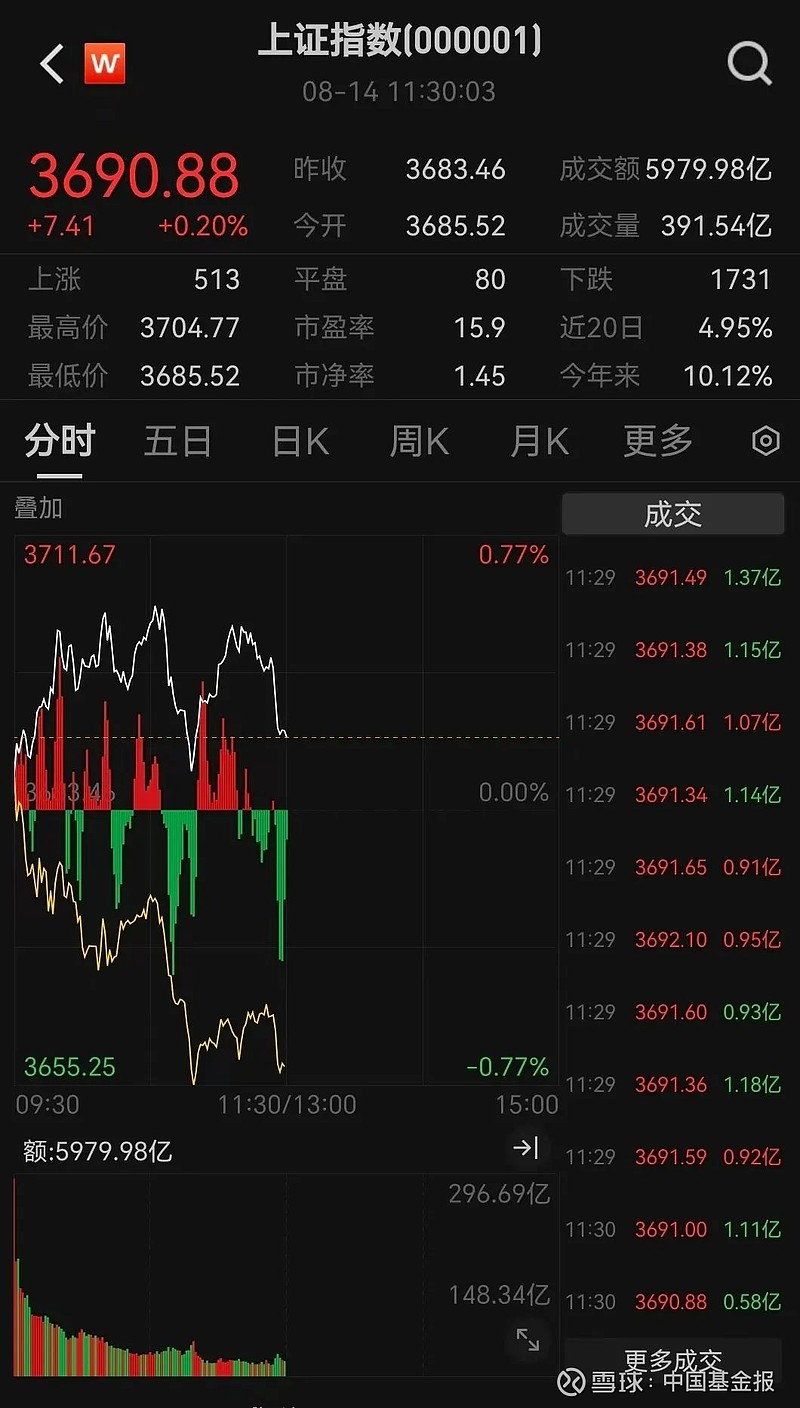Select the 成交 trades panel button
Viewport: 800px width, 1408px height.
point(672,514)
